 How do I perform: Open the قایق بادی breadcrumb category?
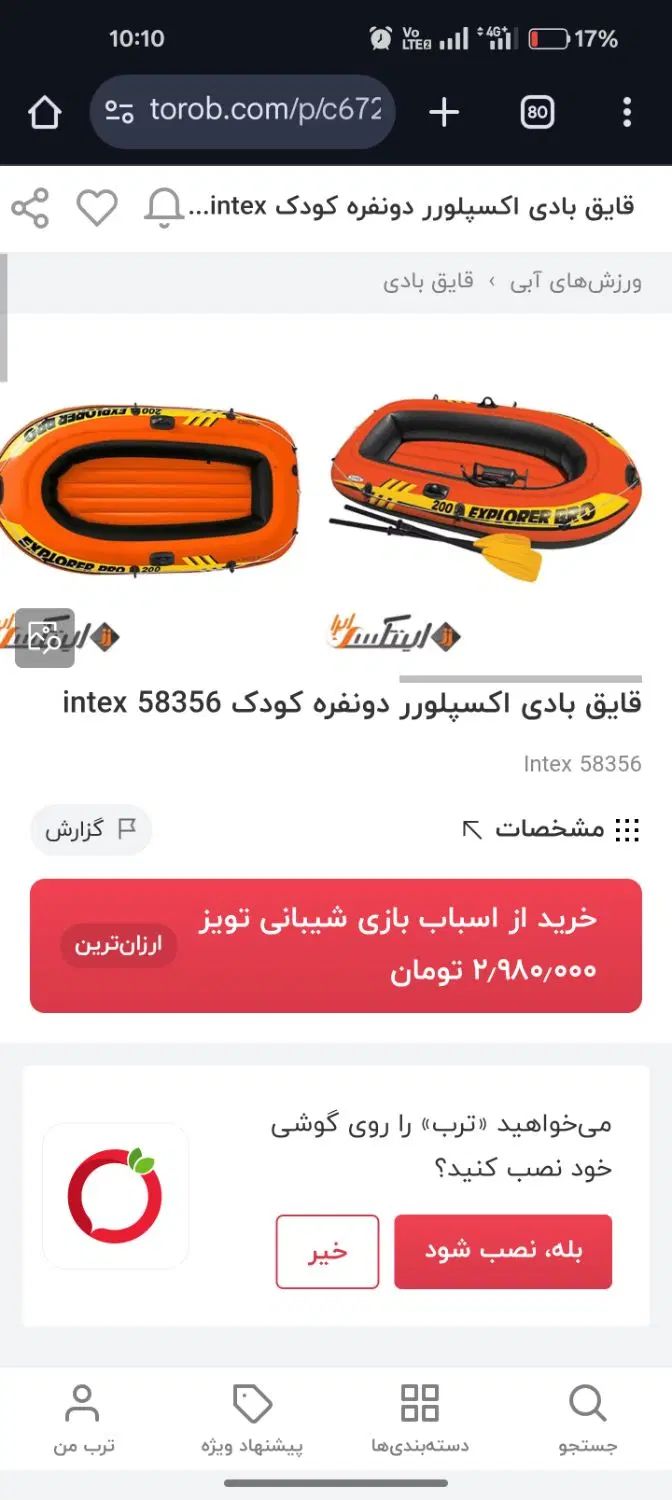pos(428,282)
